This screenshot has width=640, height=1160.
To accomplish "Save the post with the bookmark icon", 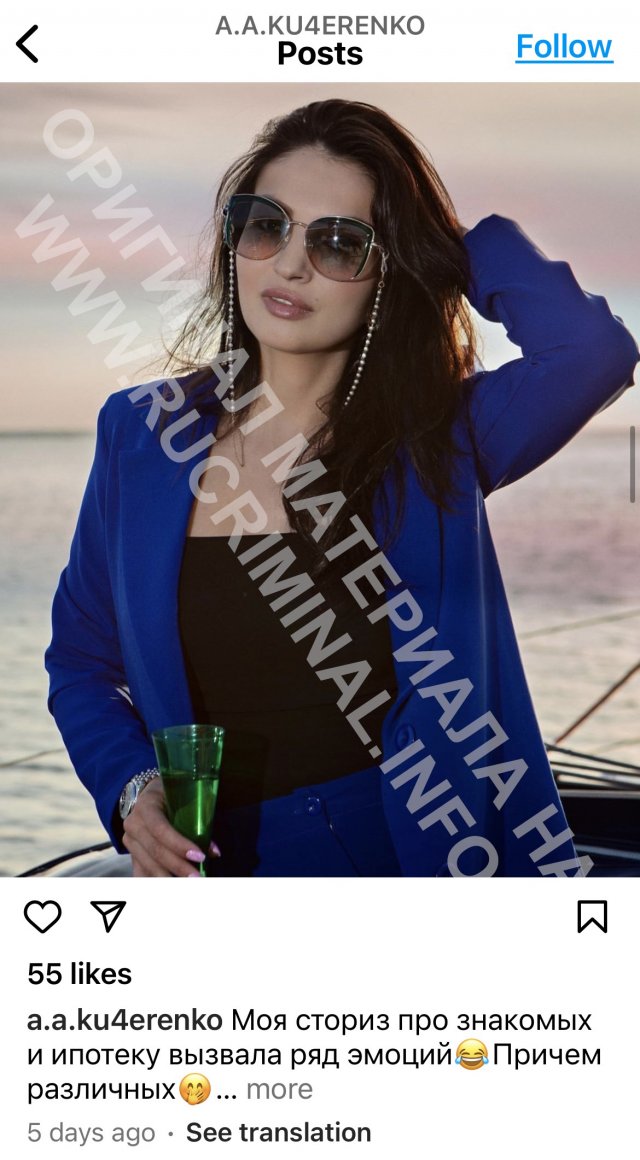I will click(x=592, y=916).
